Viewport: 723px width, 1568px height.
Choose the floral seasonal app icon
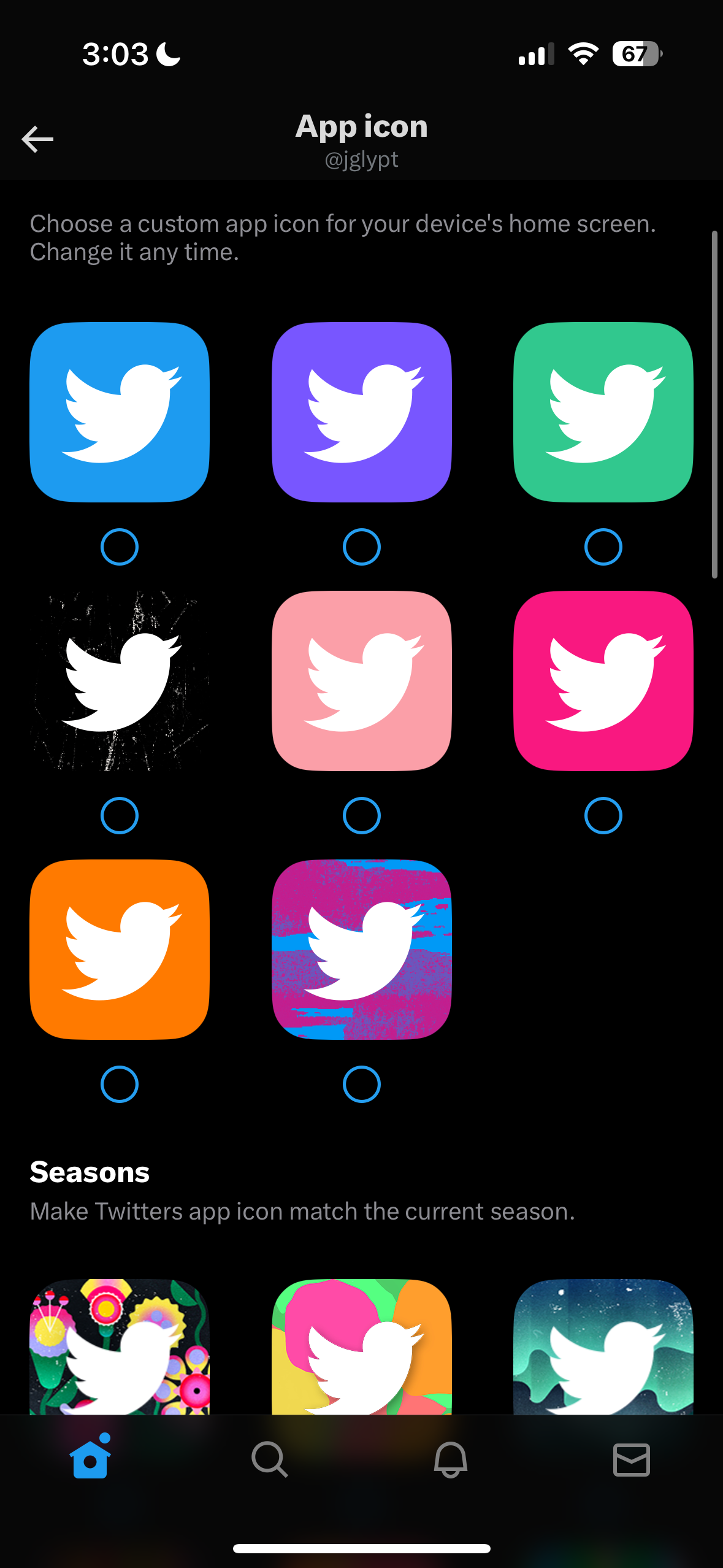[x=120, y=1347]
